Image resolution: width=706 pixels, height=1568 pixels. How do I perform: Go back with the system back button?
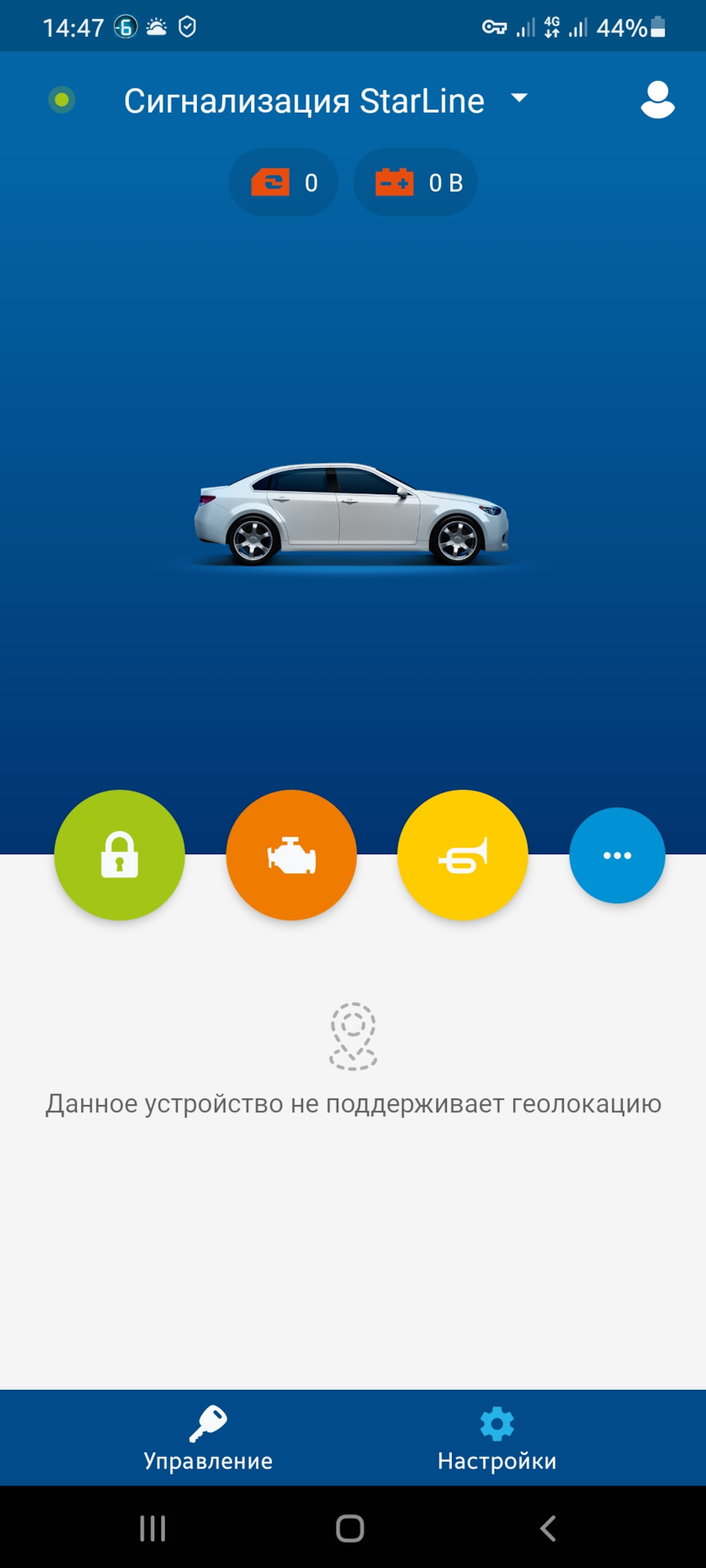(x=548, y=1528)
